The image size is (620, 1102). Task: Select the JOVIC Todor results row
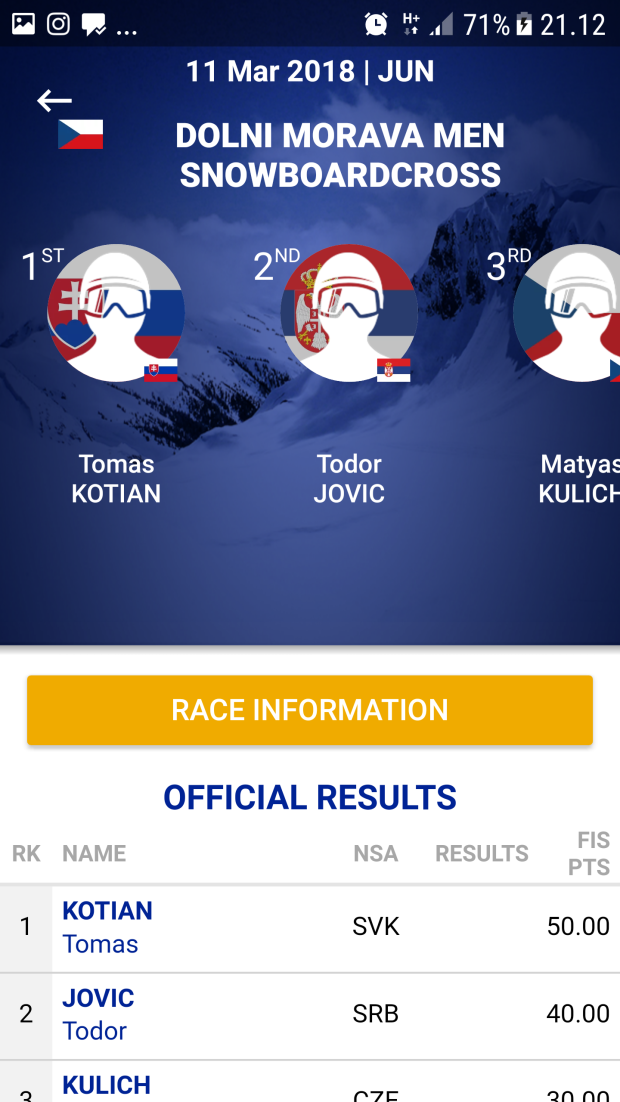310,1015
